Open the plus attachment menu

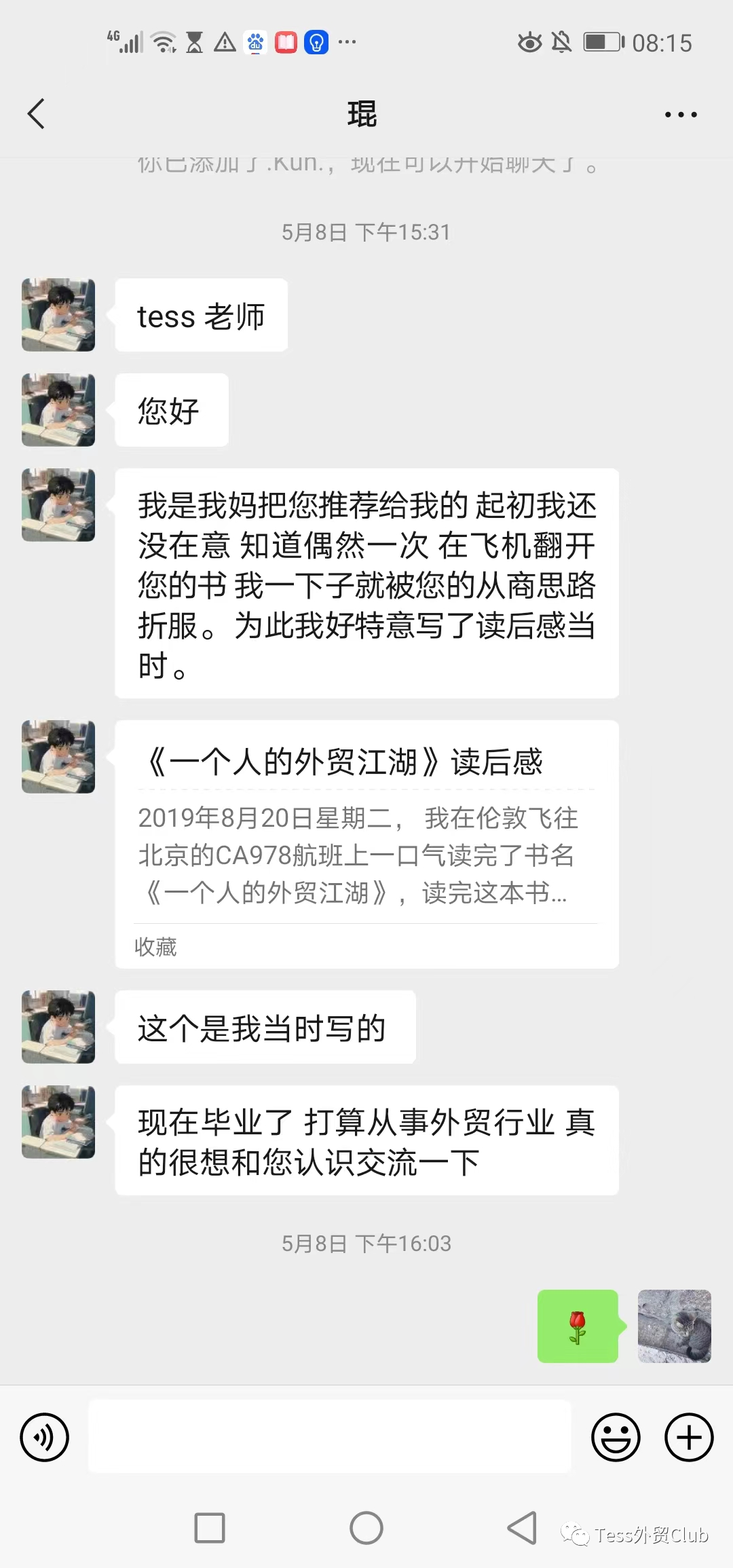[688, 1437]
